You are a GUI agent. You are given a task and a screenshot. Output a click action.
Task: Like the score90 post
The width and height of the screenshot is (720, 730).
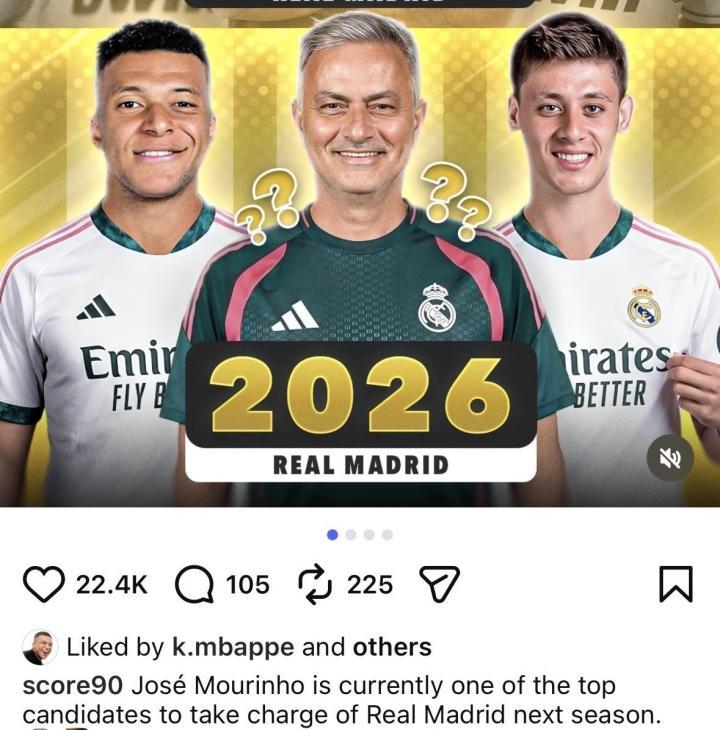click(x=43, y=584)
